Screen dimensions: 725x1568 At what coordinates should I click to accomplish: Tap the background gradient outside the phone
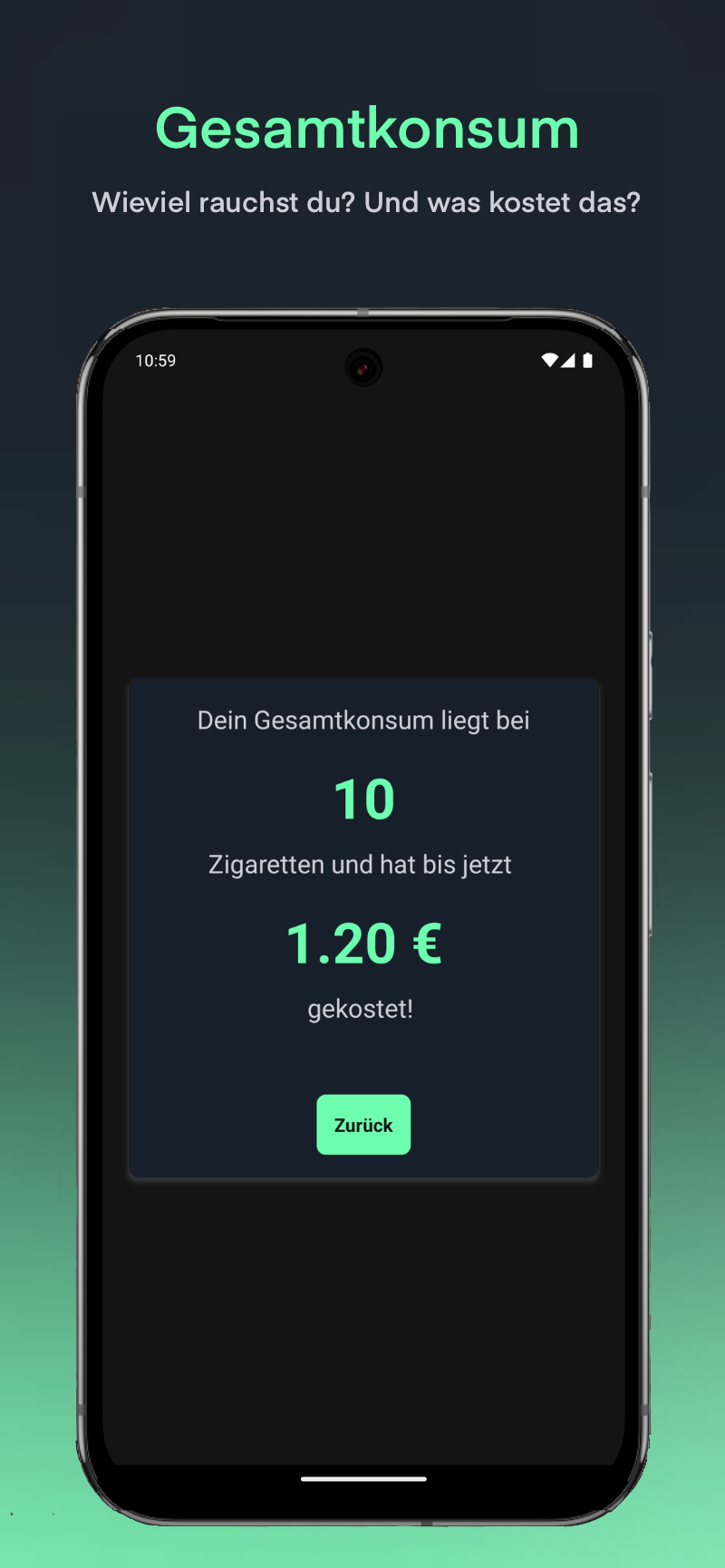[36, 816]
